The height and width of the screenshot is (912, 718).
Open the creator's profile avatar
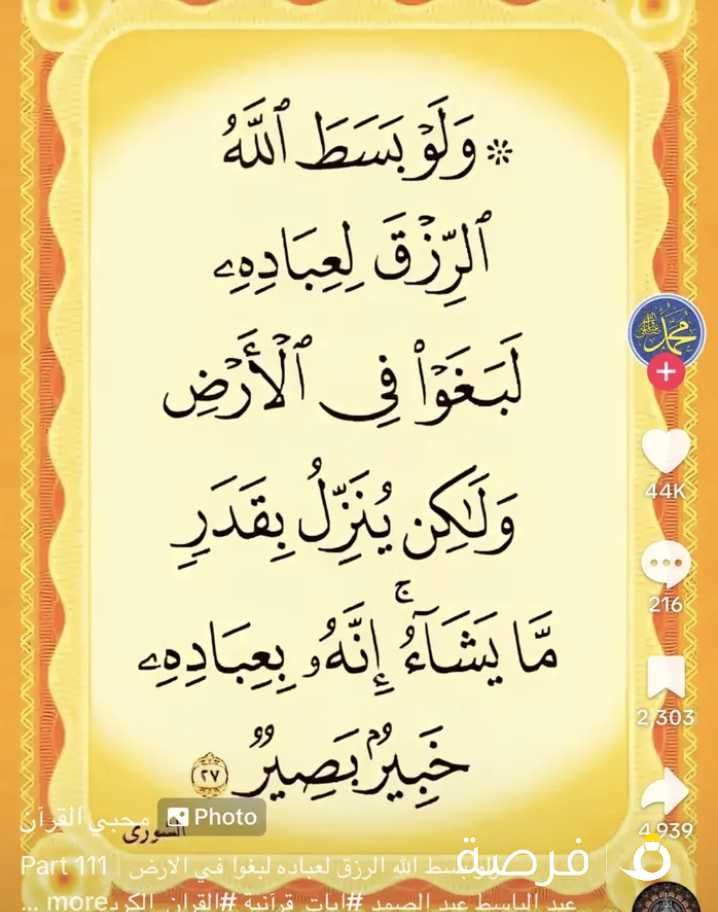(x=666, y=331)
